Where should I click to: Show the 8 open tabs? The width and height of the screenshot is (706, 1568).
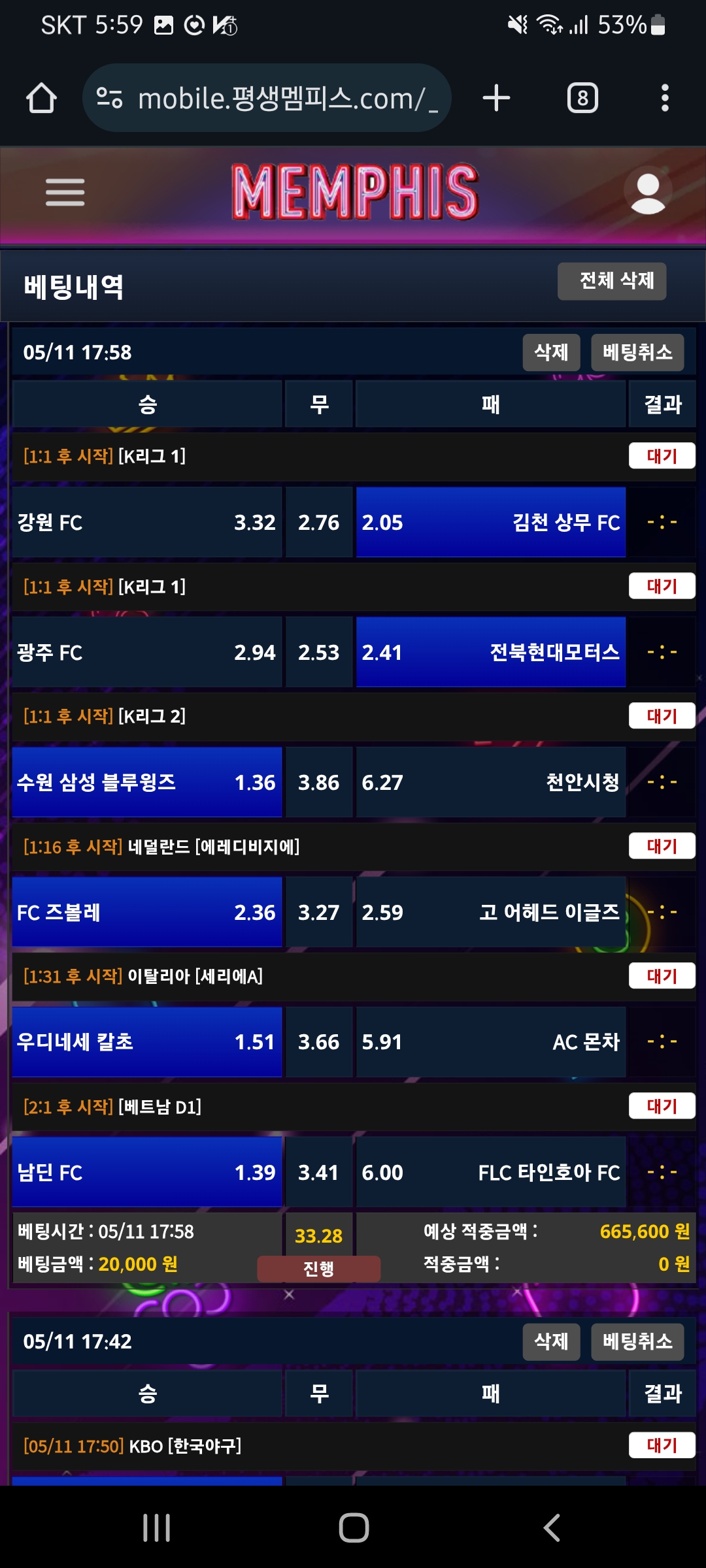[582, 99]
